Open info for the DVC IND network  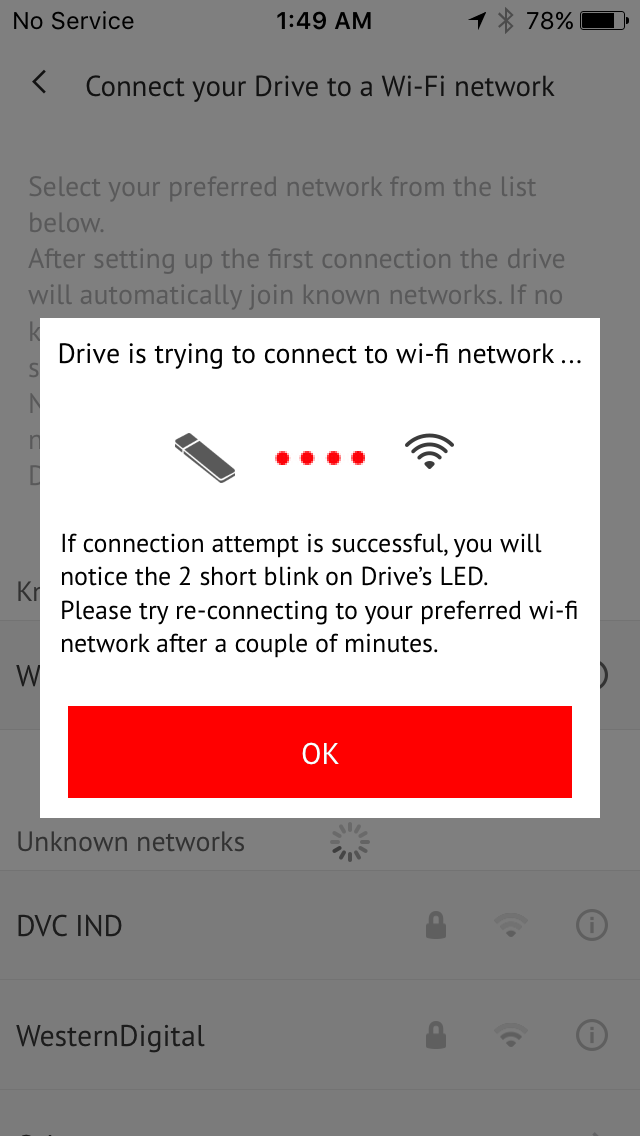[x=591, y=926]
